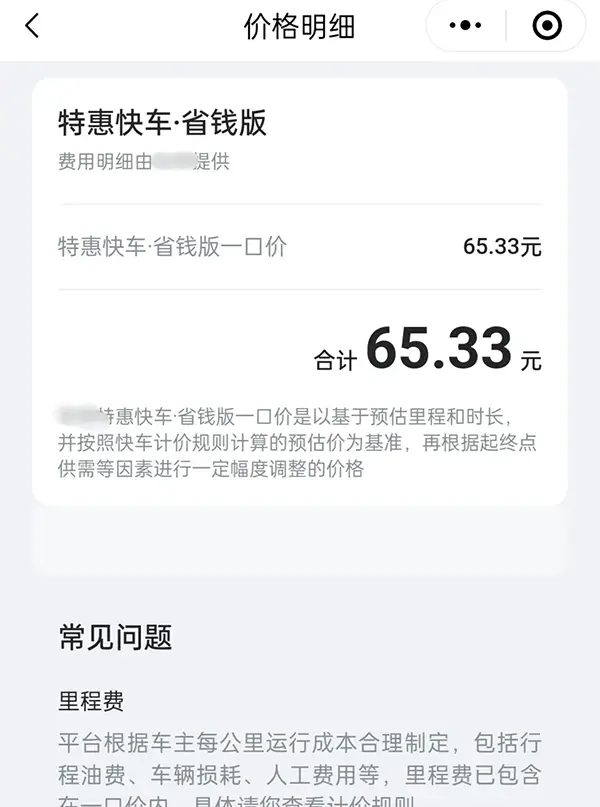Screen dimensions: 600x807
Task: Go back from the 价格明细 page
Action: pyautogui.click(x=32, y=26)
